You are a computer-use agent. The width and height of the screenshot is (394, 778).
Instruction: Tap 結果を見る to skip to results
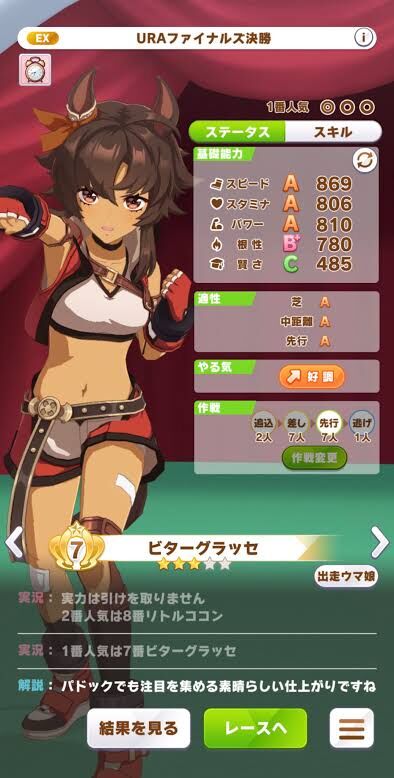point(138,728)
